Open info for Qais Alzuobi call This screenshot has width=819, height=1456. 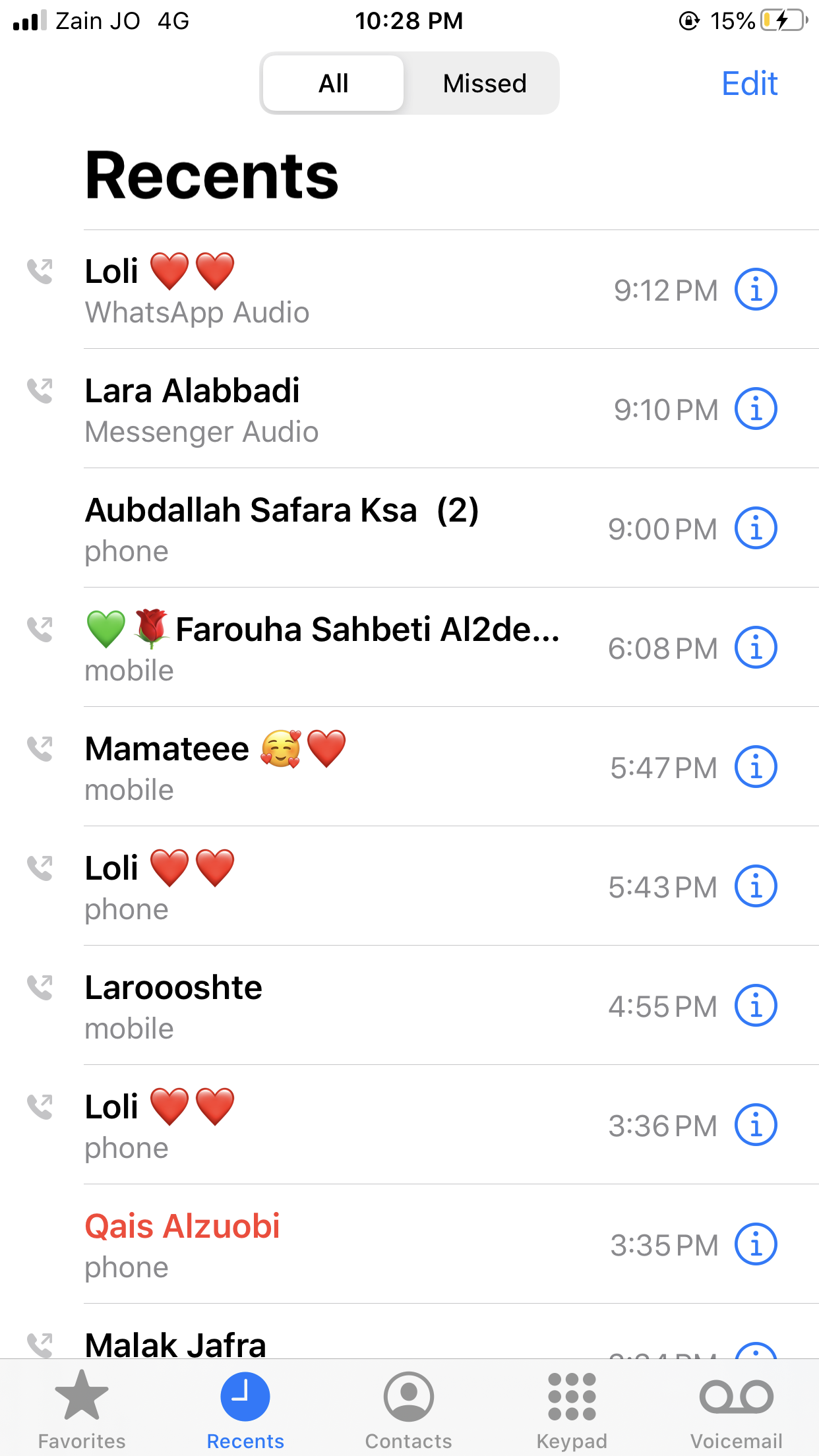coord(756,1244)
